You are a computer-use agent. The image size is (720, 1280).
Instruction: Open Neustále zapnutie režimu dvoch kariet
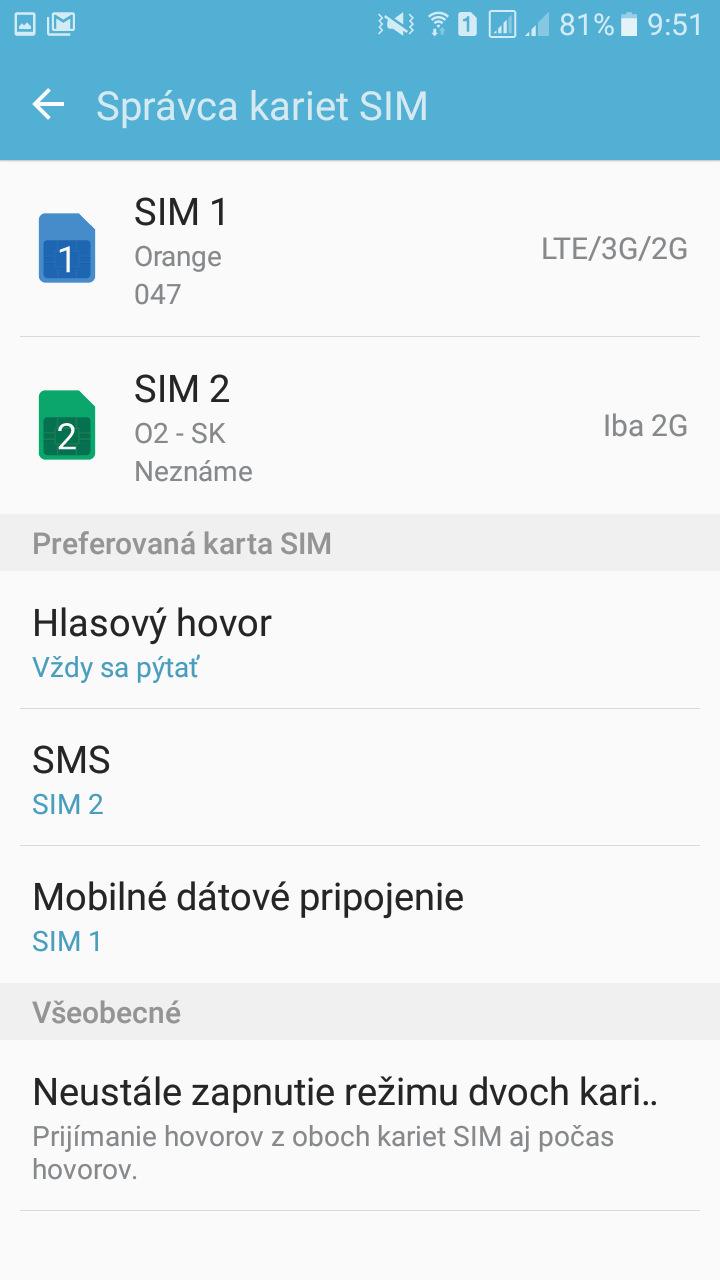(360, 1125)
